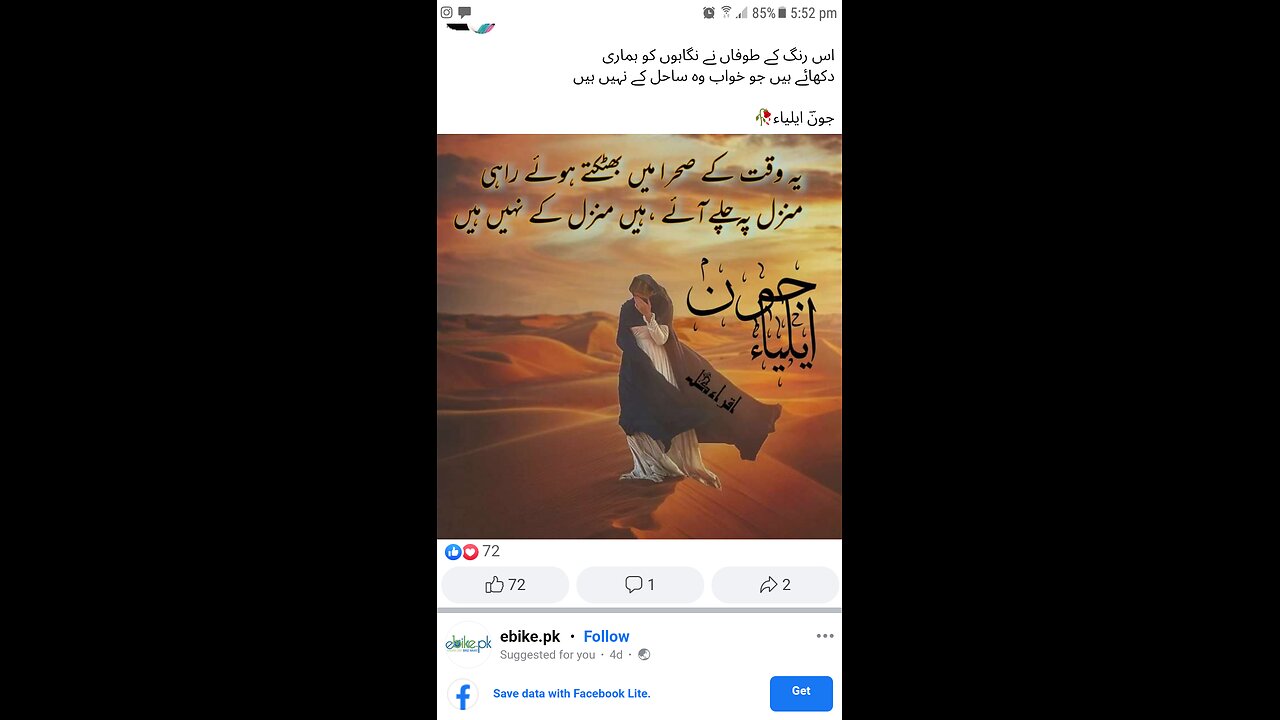Open ebike.pk profile picture
The image size is (1280, 720).
click(468, 645)
